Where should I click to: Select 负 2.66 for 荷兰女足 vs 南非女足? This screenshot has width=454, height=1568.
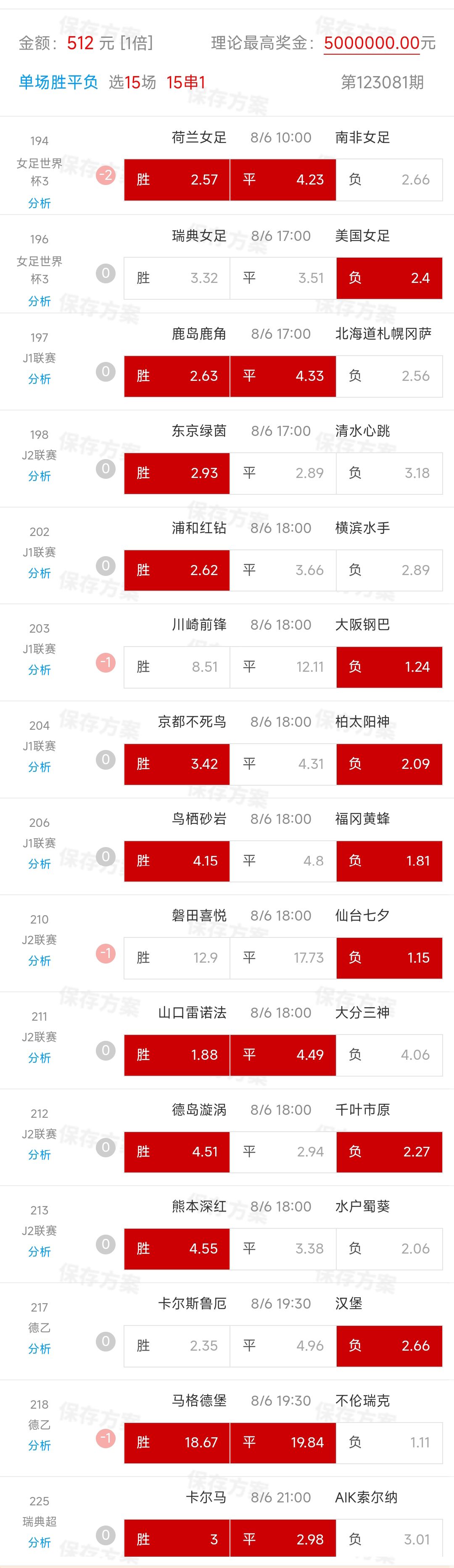coord(389,180)
